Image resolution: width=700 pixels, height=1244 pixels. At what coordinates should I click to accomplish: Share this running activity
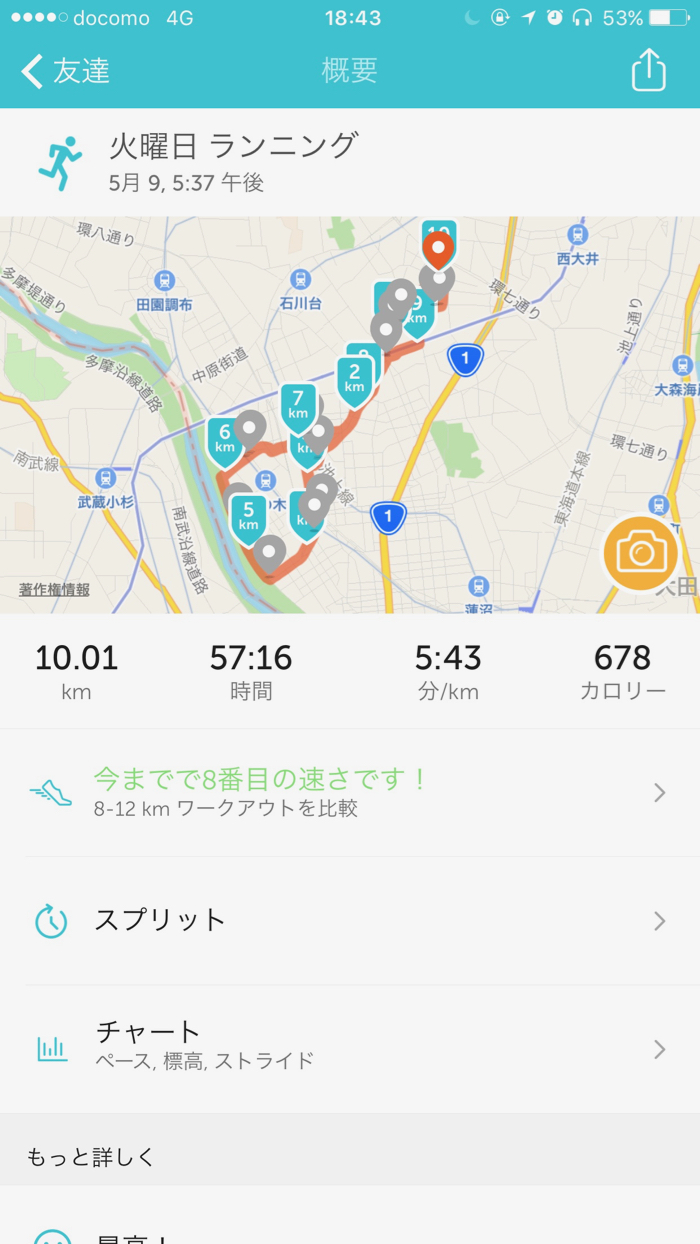(x=648, y=71)
